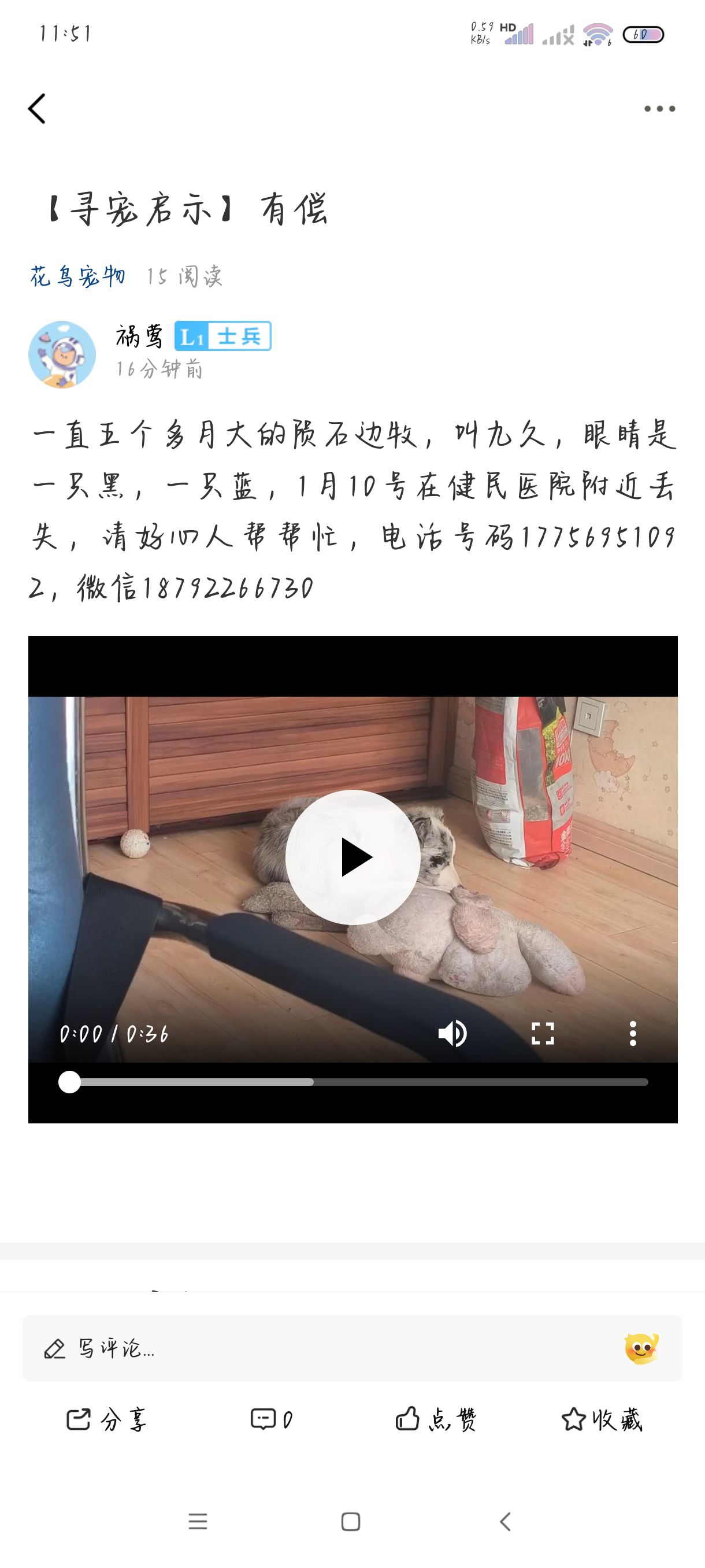The width and height of the screenshot is (705, 1568).
Task: Enter fullscreen video mode
Action: (543, 1034)
